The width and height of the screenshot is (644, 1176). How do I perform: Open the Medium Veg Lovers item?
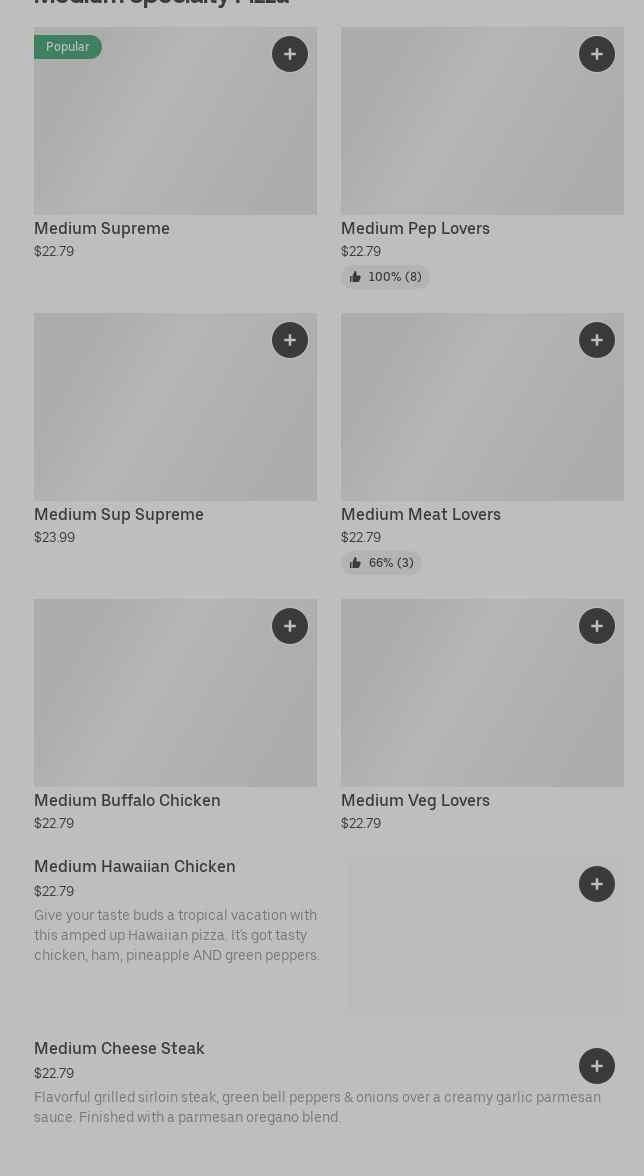point(415,801)
